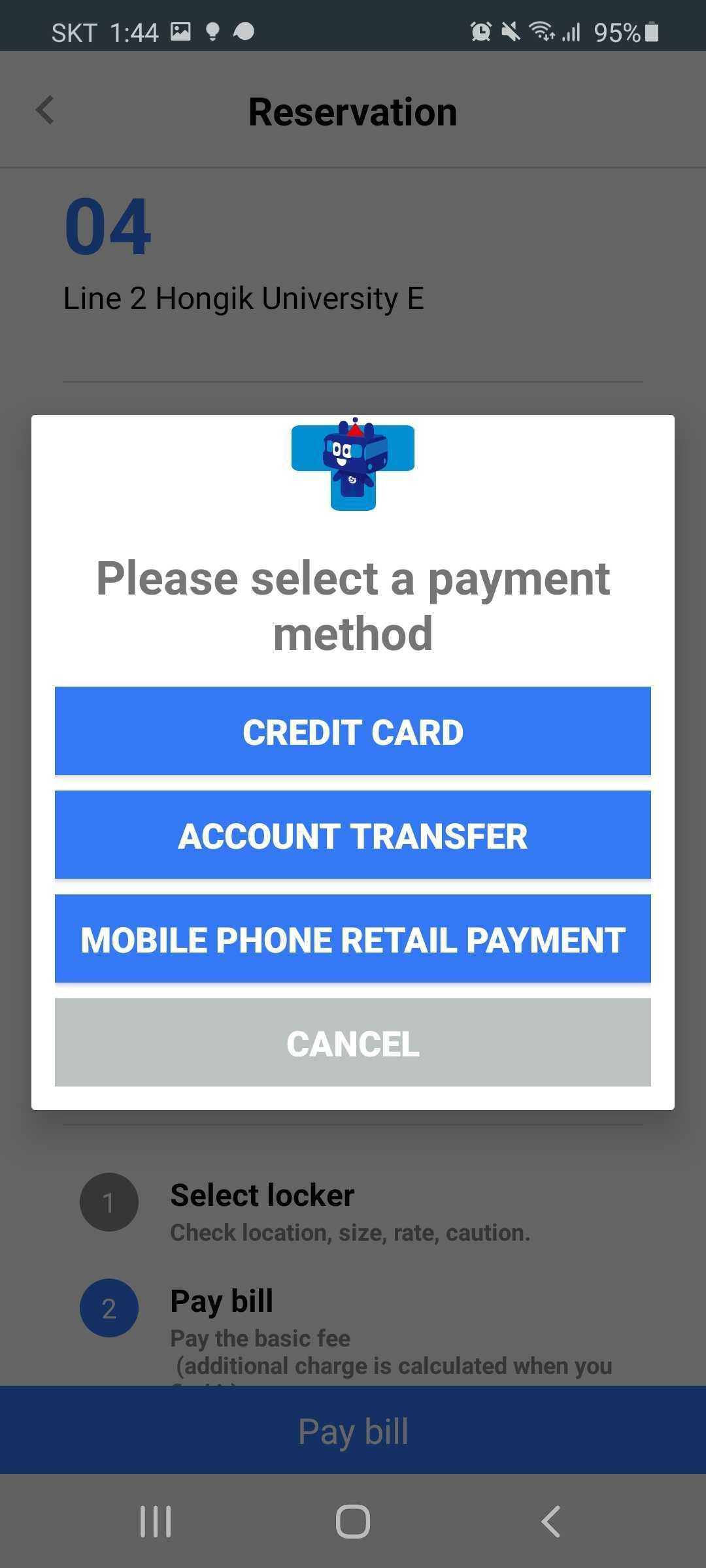The width and height of the screenshot is (706, 1568).
Task: Tap the back arrow on Reservation header
Action: (44, 110)
